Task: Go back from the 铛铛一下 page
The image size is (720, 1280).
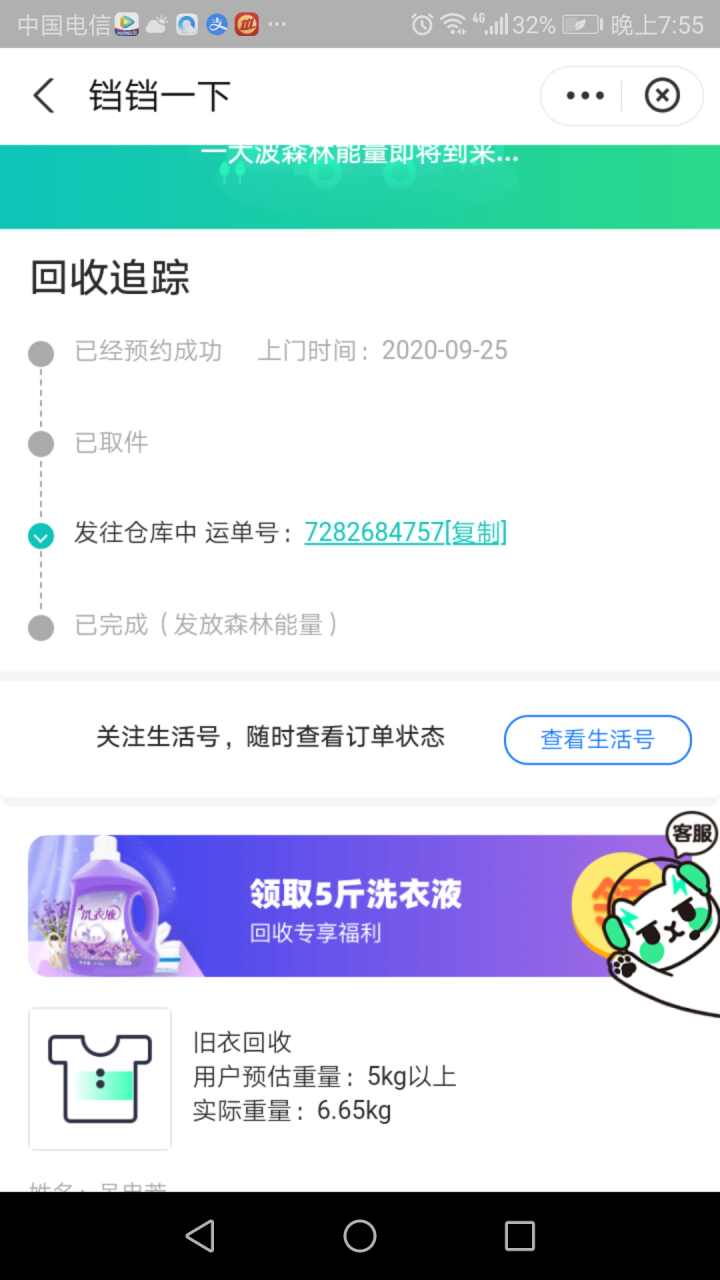Action: pyautogui.click(x=44, y=96)
